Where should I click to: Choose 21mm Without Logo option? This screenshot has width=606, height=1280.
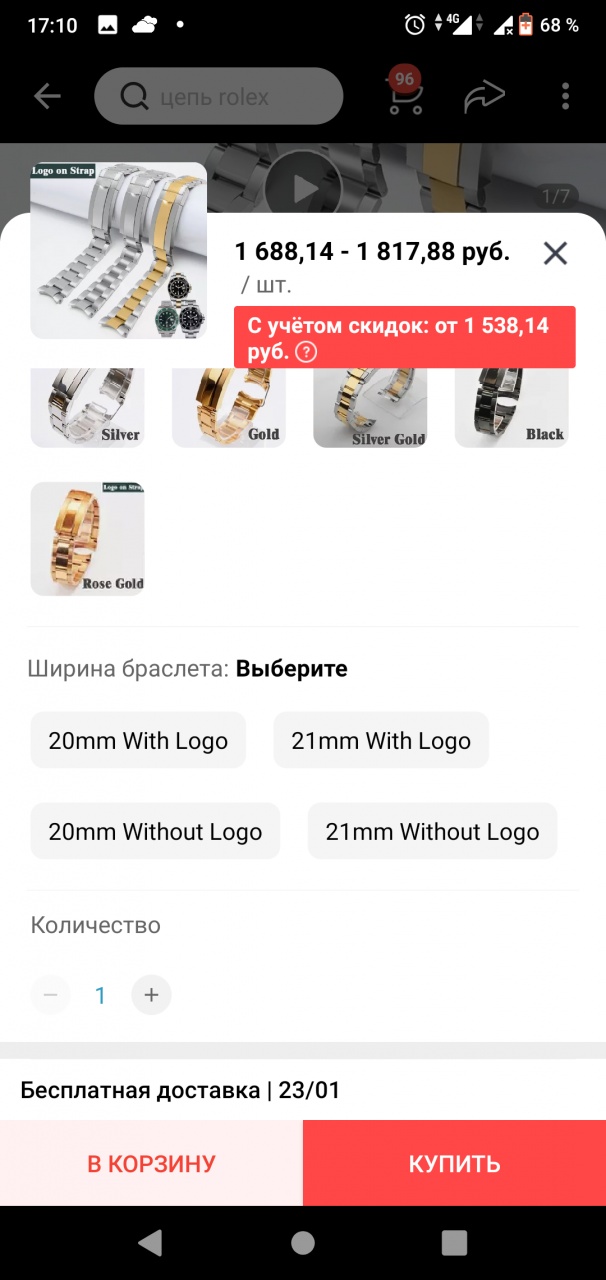pos(432,831)
